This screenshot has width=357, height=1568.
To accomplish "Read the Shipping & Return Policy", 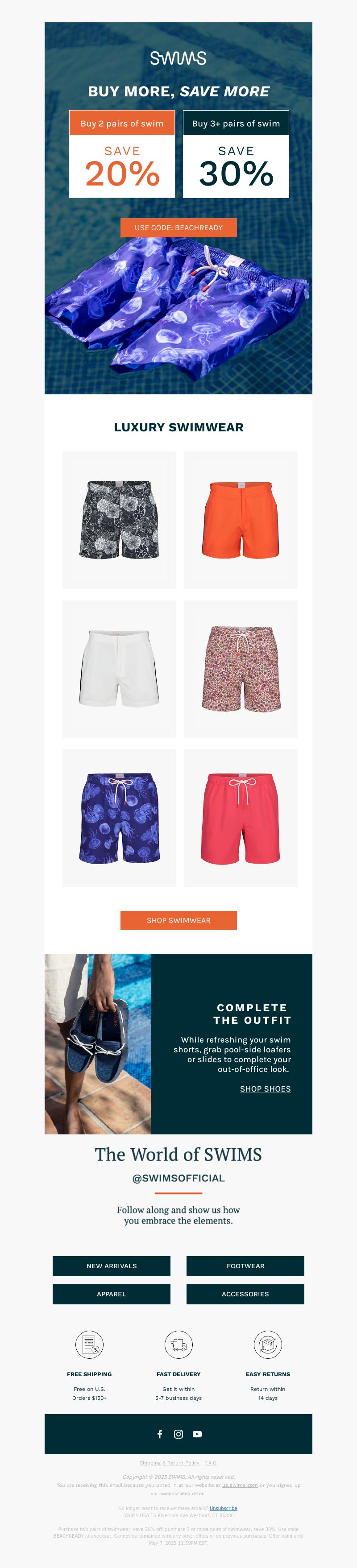I will [170, 1463].
